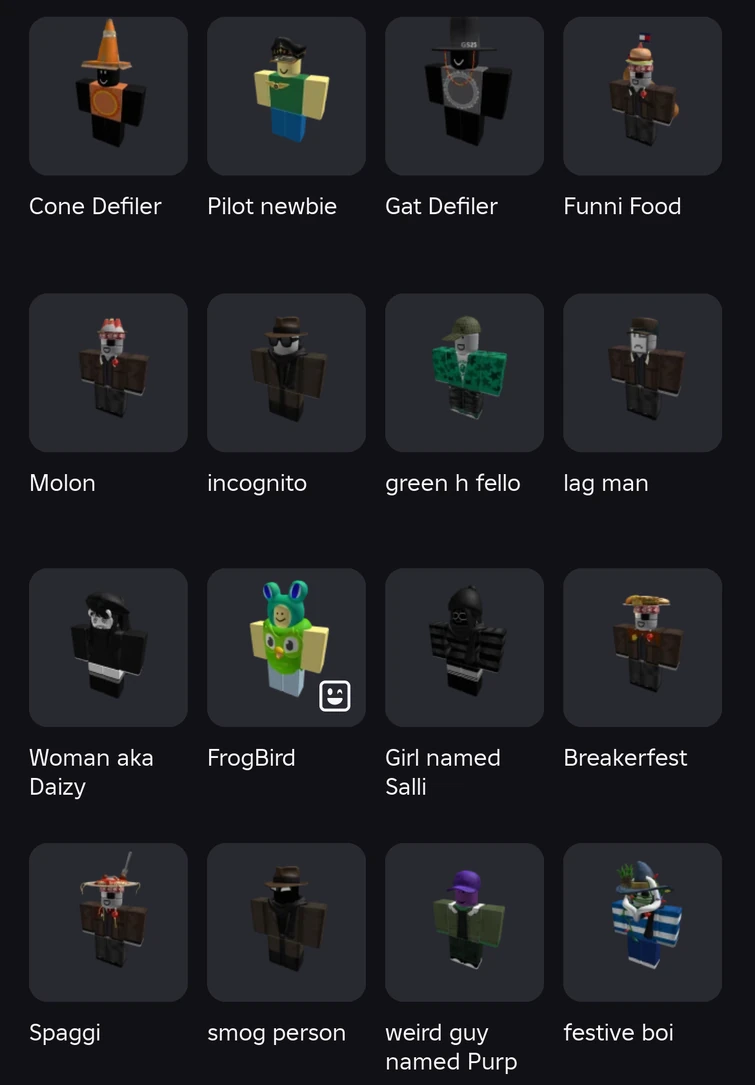Open the Woman aka Daizy avatar

[108, 647]
